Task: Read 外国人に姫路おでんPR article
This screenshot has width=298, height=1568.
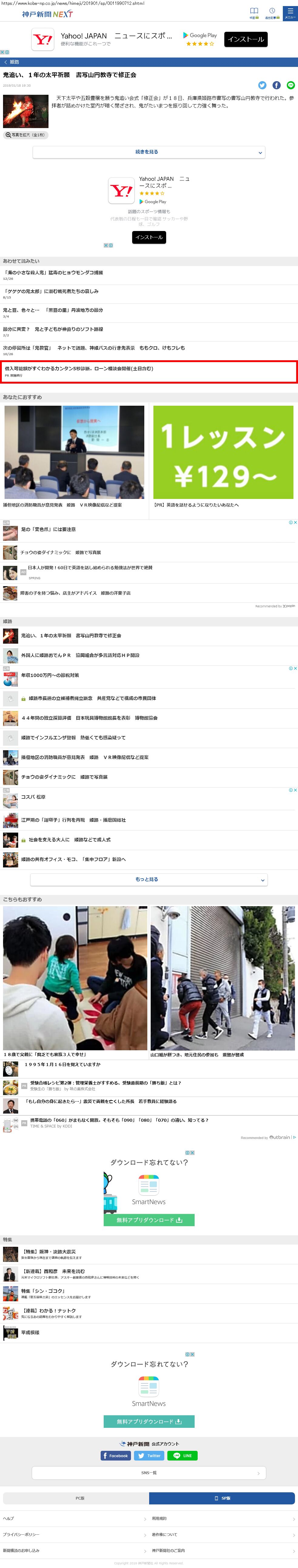Action: click(80, 655)
